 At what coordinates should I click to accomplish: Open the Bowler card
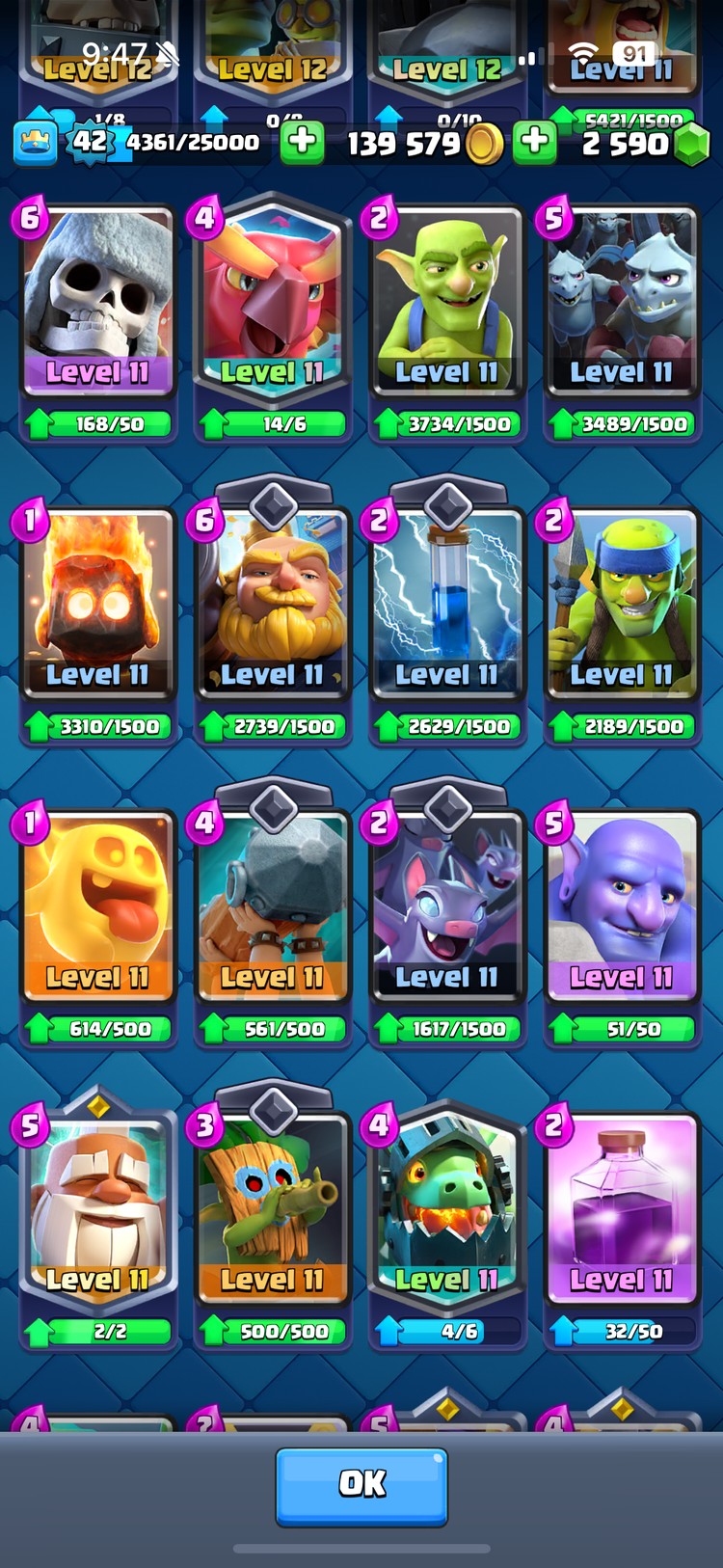(x=621, y=906)
